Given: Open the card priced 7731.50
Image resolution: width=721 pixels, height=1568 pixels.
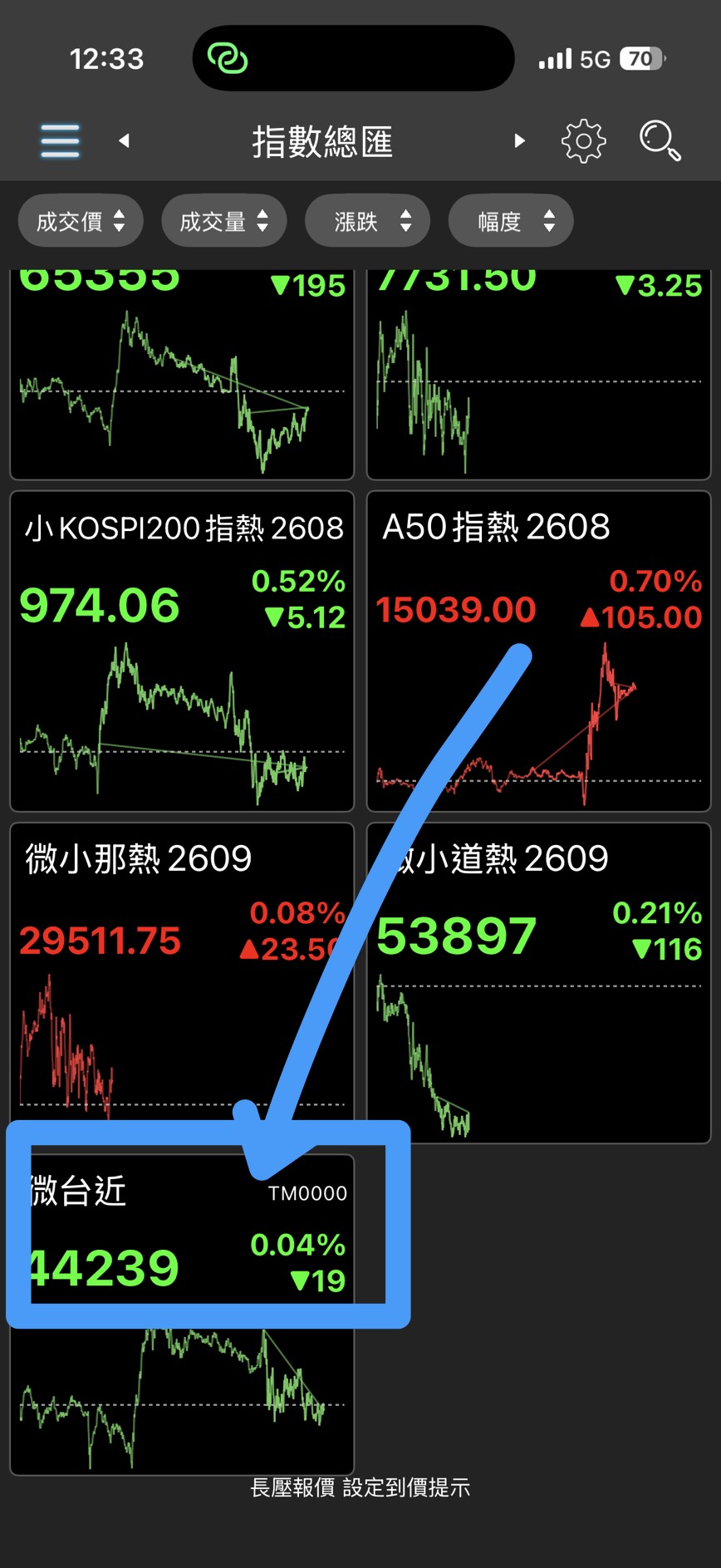Looking at the screenshot, I should [x=539, y=375].
